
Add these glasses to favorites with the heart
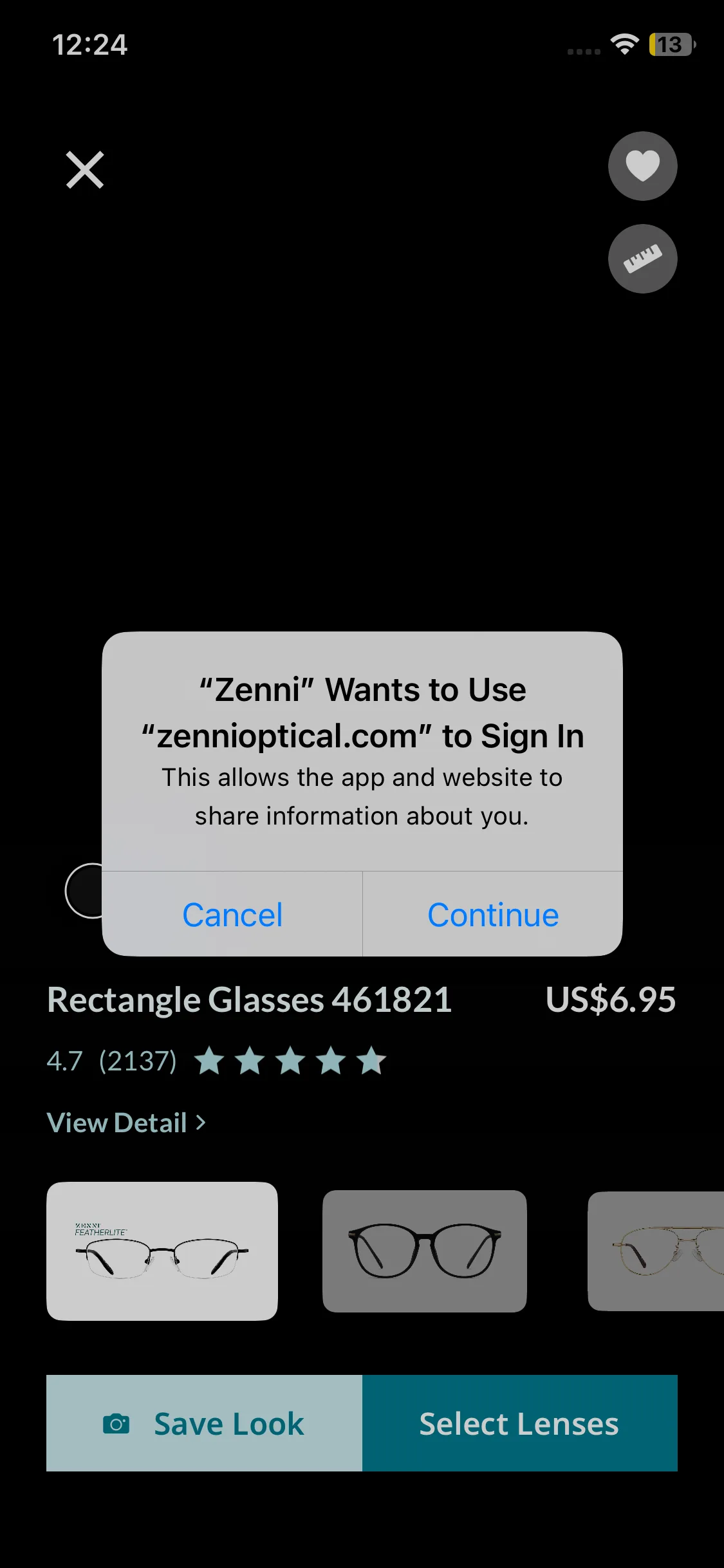pos(642,166)
